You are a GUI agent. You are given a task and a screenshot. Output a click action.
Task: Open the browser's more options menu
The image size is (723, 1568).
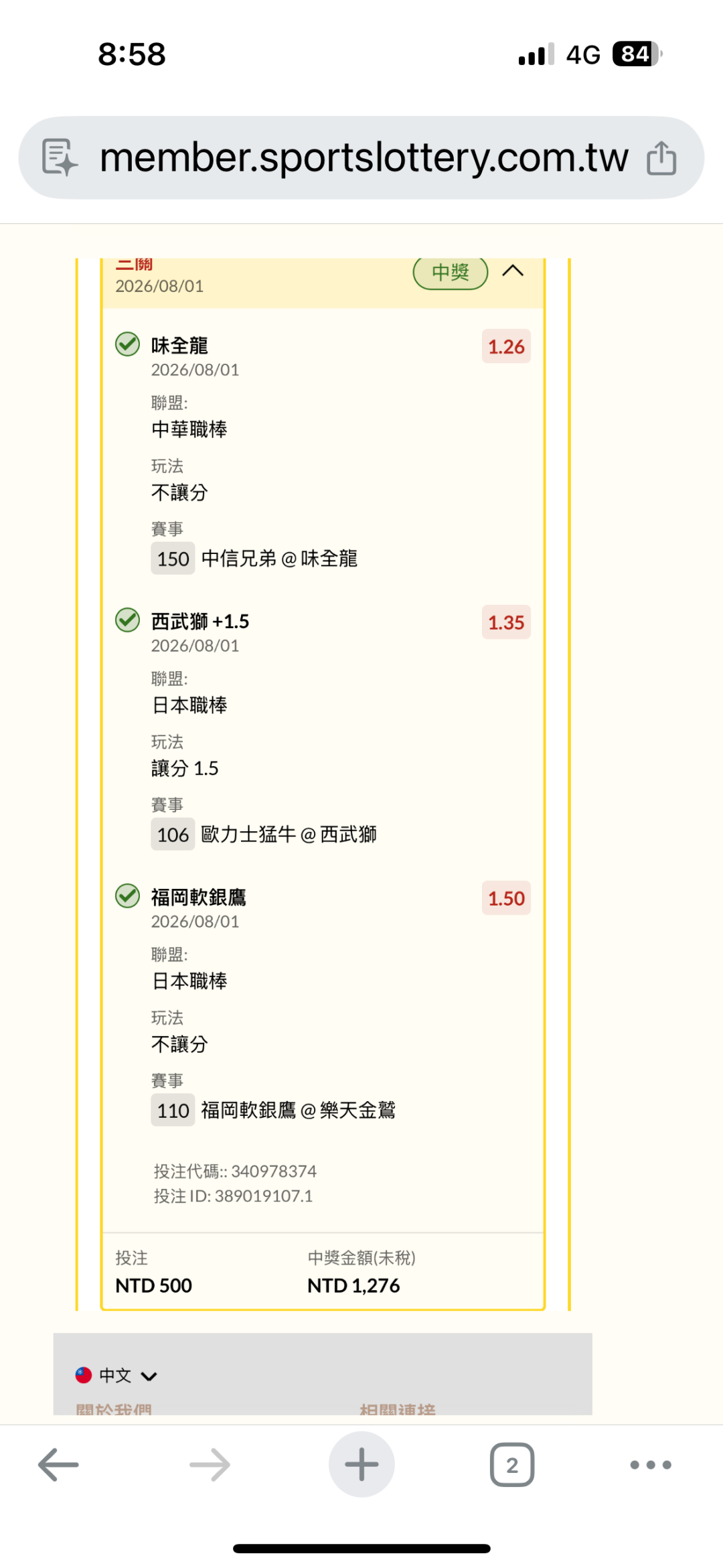pyautogui.click(x=651, y=1465)
